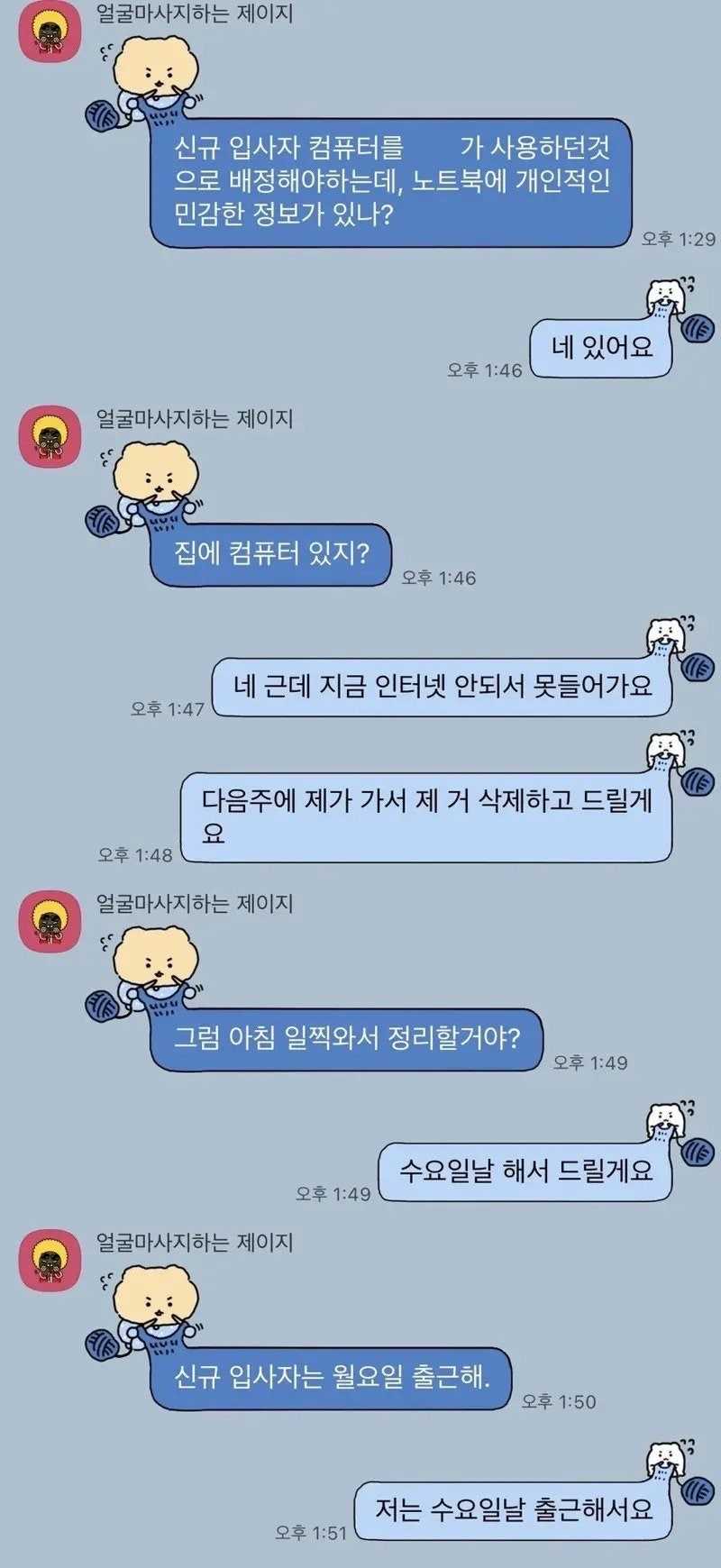Image resolution: width=721 pixels, height=1568 pixels.
Task: Open sender's profile picture above the 신규 입사자 컴퓨터 message
Action: [x=50, y=32]
